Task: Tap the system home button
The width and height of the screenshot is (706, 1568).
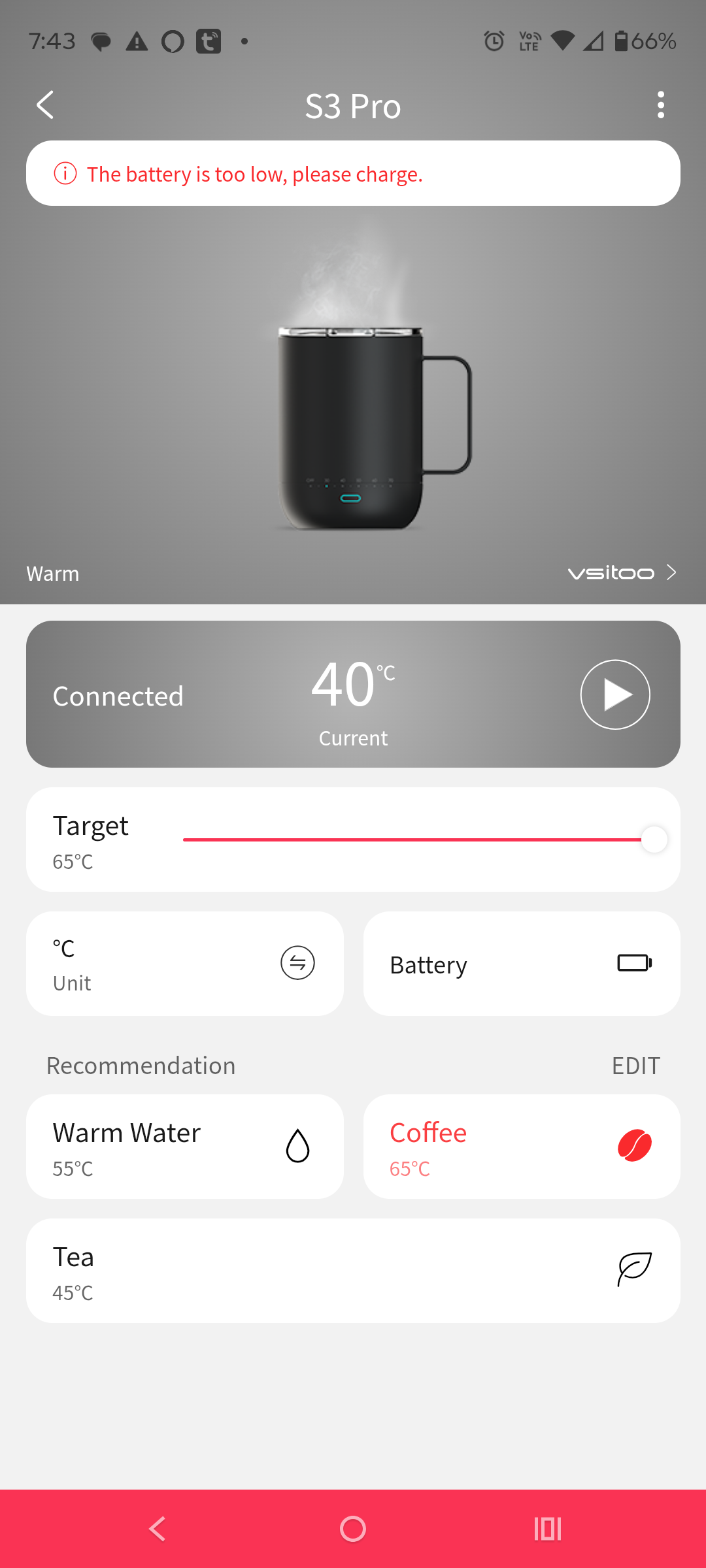Action: click(x=353, y=1529)
